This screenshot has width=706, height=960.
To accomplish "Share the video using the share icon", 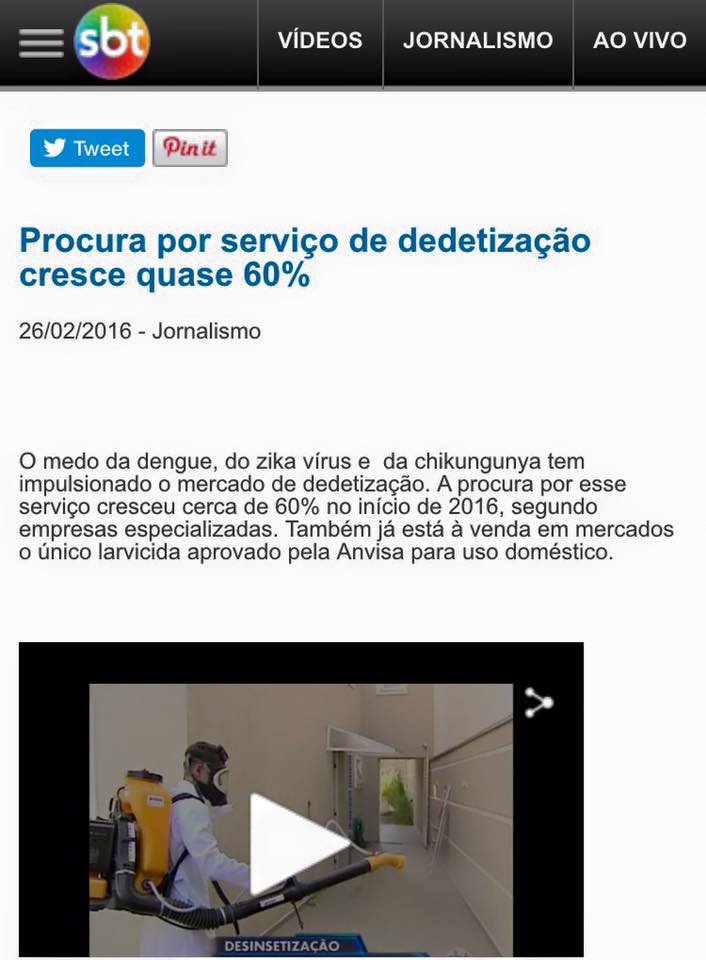I will [x=539, y=704].
